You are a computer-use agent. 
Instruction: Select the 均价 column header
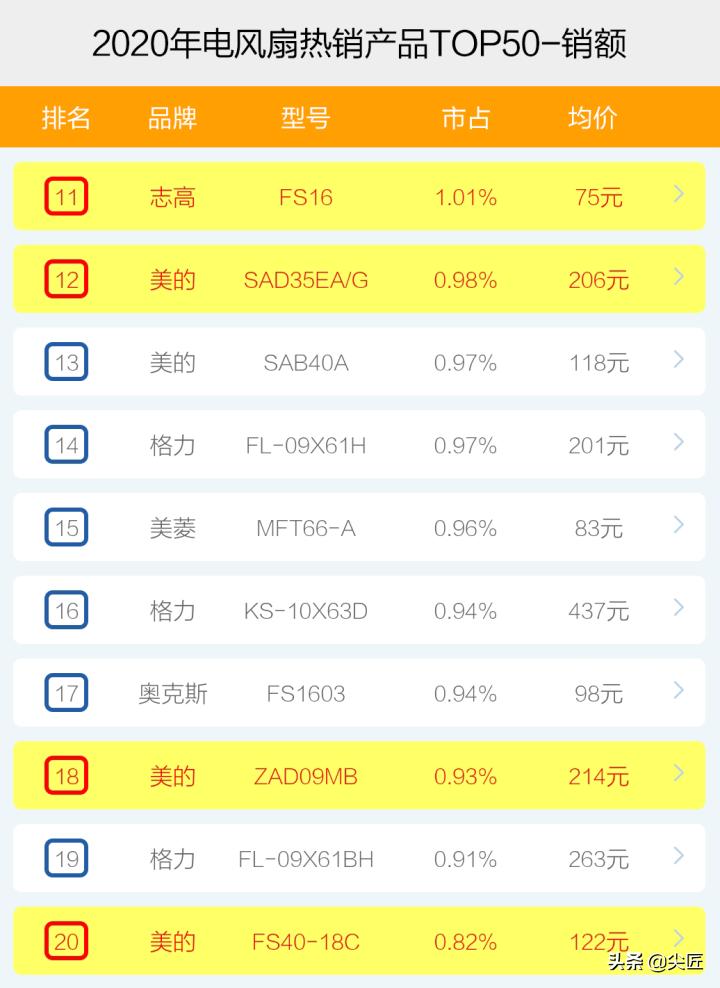590,117
